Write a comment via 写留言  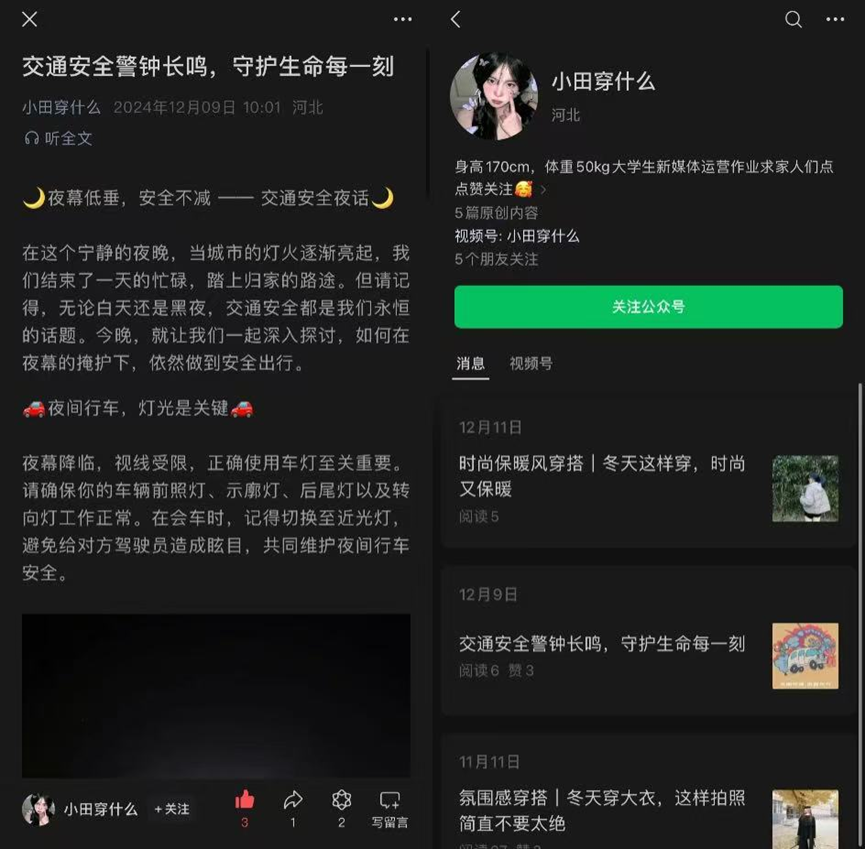[x=390, y=806]
